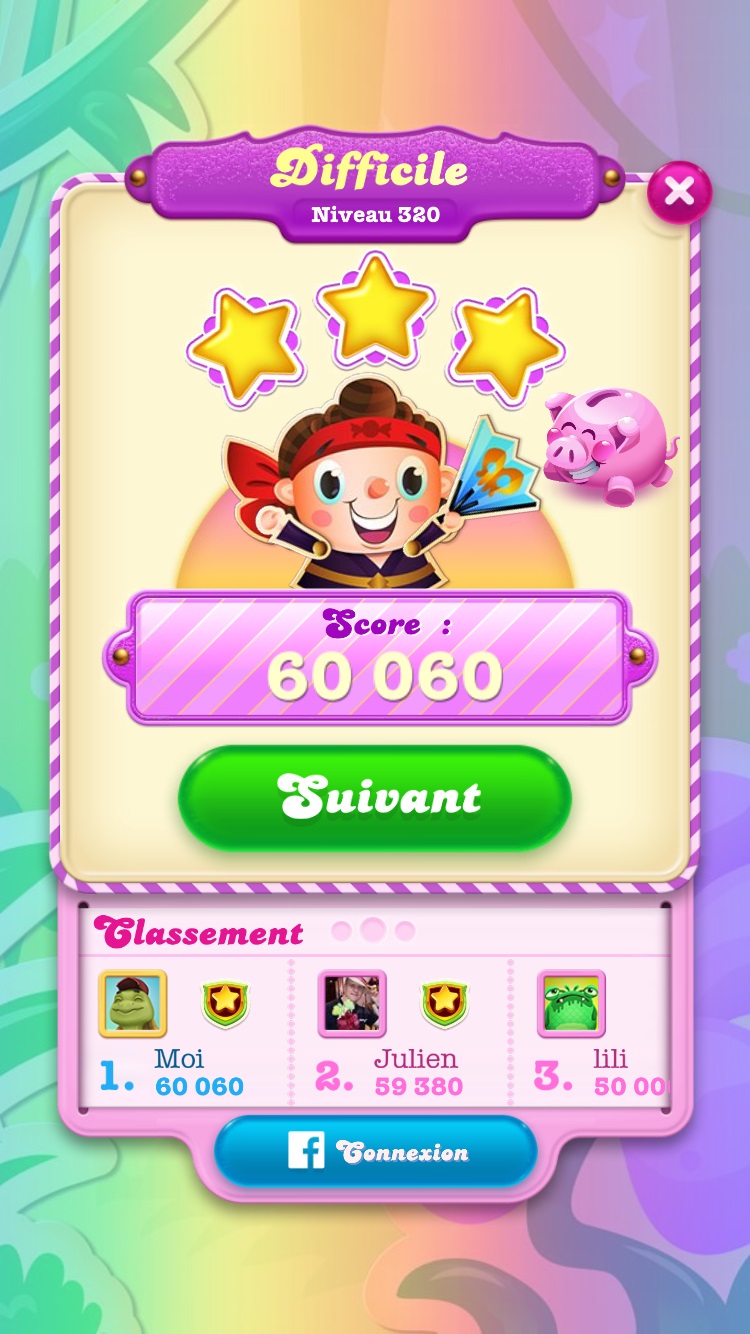This screenshot has width=750, height=1334.
Task: Connect with the Facebook Connexion button
Action: click(x=376, y=1152)
